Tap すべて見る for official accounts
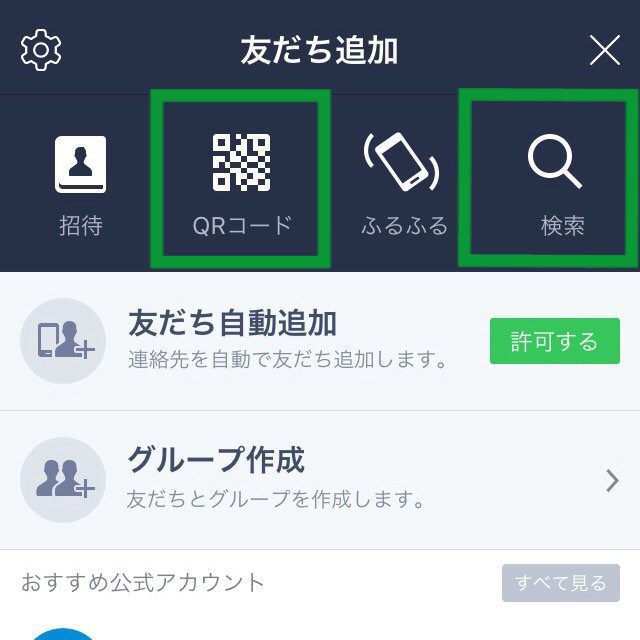This screenshot has width=640, height=640. click(560, 583)
